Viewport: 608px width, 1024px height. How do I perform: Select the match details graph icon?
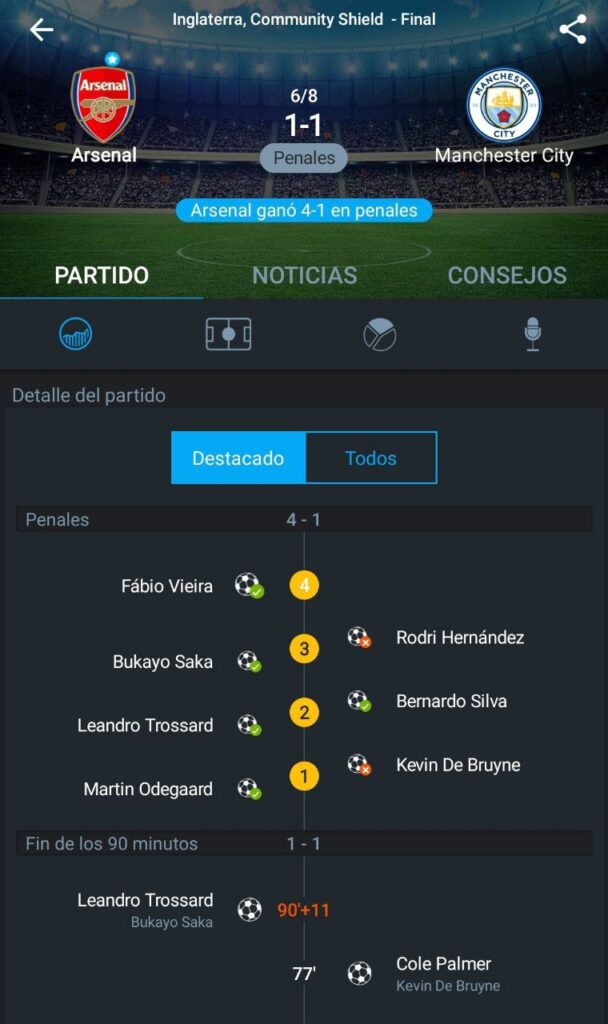(x=76, y=334)
